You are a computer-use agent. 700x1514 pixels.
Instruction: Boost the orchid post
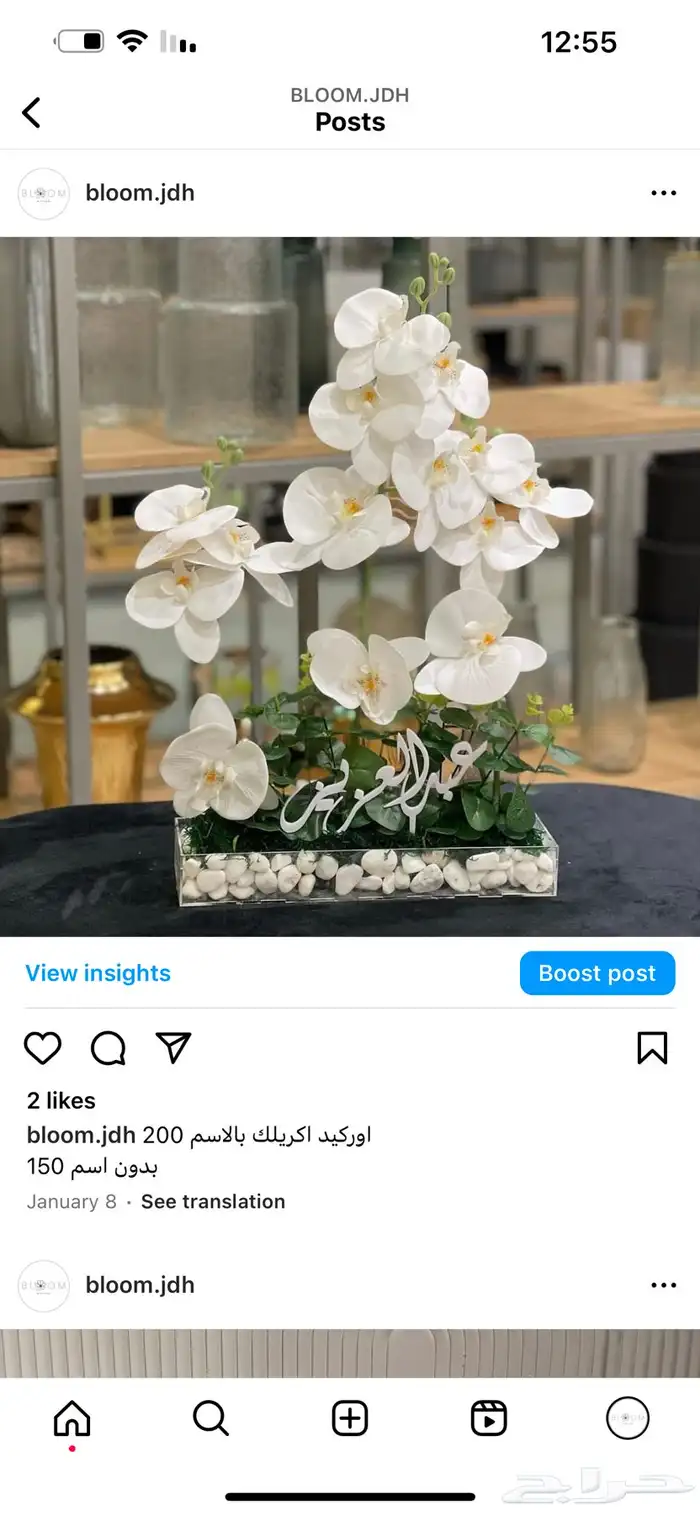coord(597,973)
